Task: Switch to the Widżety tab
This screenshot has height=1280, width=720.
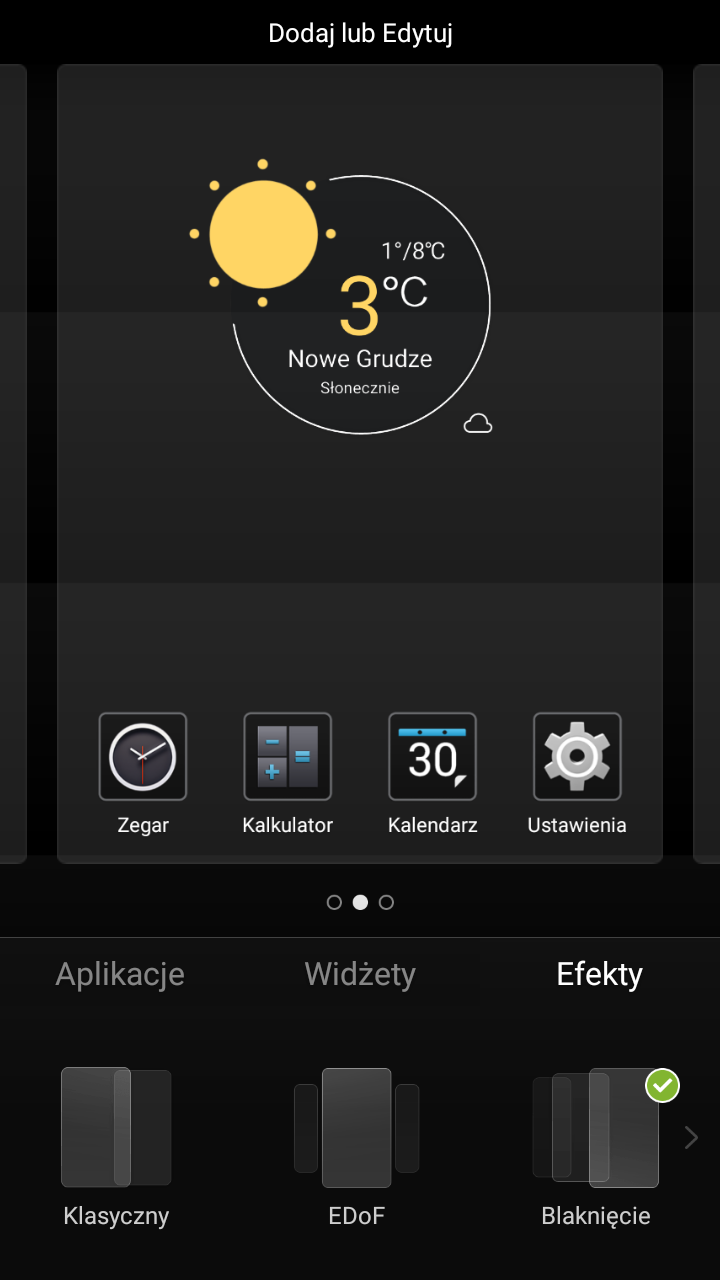Action: (360, 974)
